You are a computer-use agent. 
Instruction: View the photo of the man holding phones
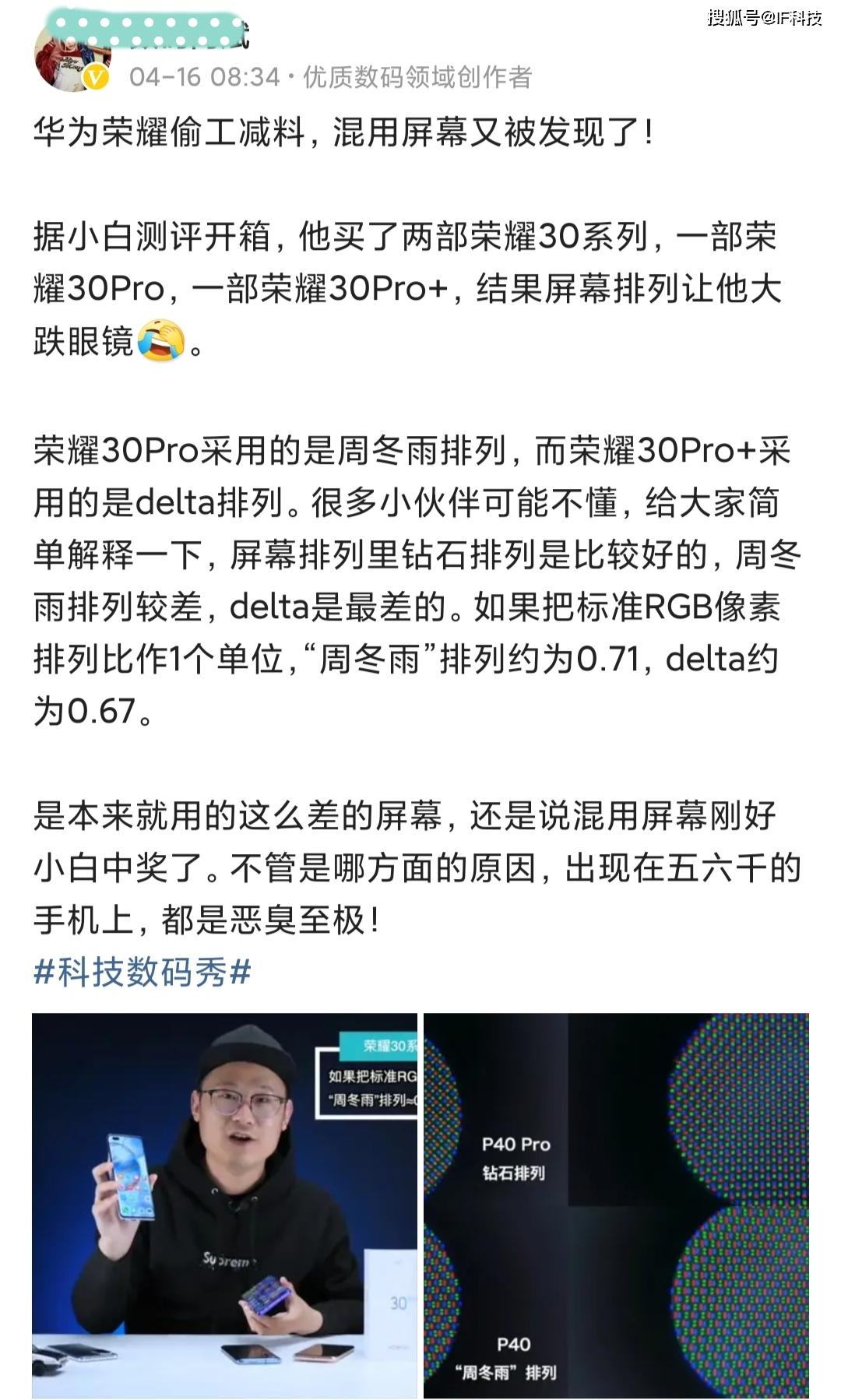224,1205
